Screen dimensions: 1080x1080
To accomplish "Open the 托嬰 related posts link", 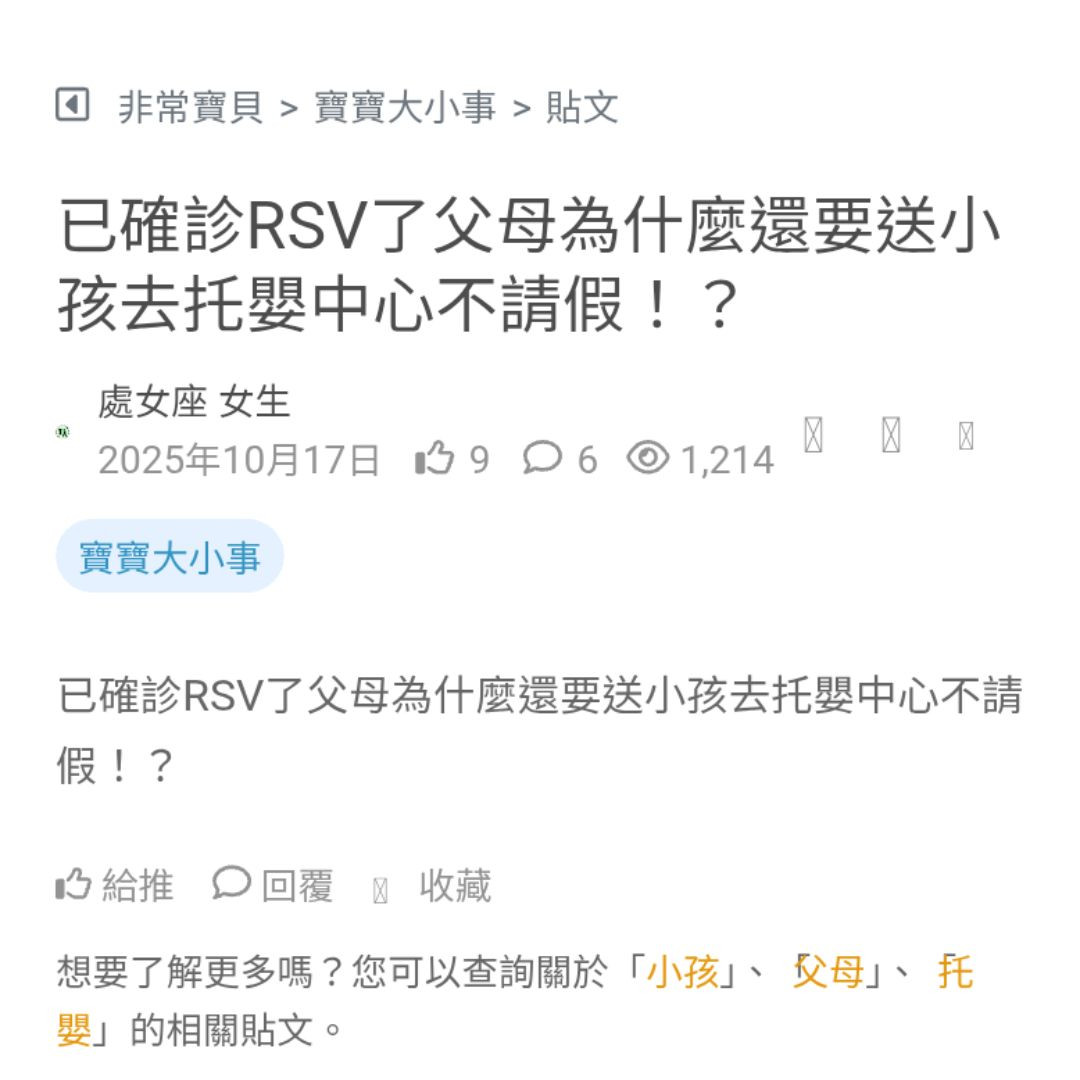I will [955, 972].
